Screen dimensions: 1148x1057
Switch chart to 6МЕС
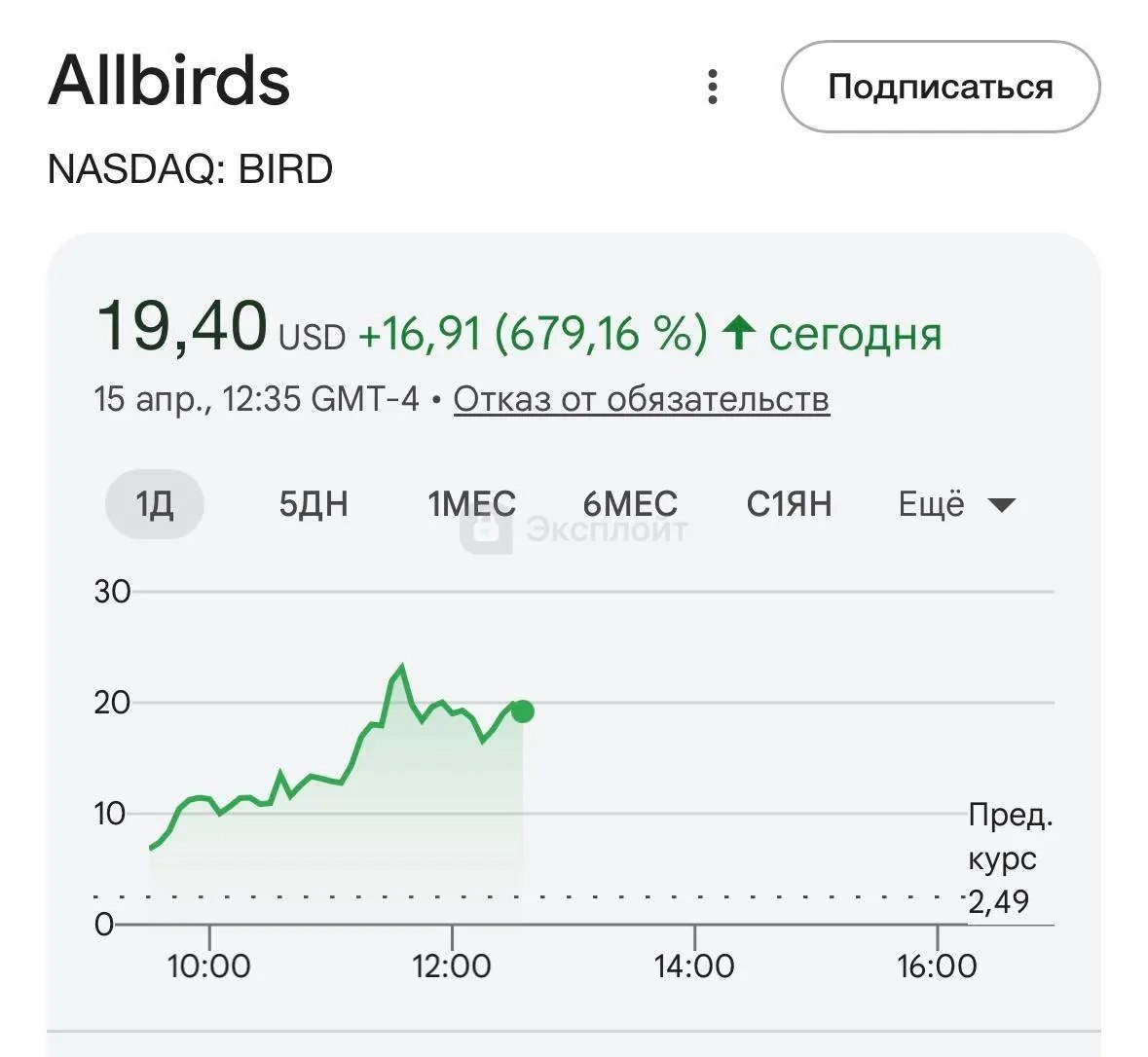pos(630,504)
